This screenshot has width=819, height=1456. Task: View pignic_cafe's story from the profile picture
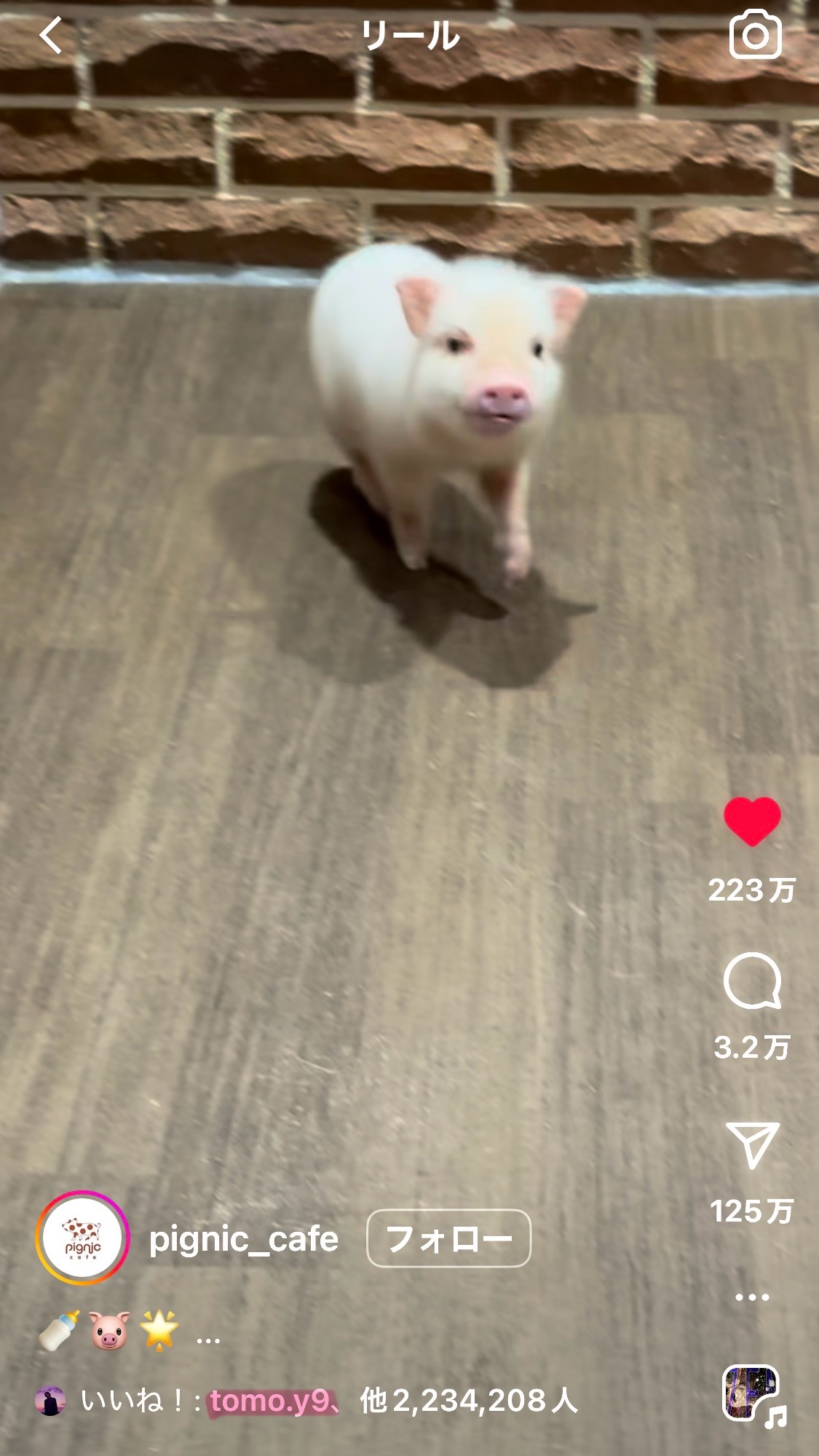click(x=82, y=1238)
